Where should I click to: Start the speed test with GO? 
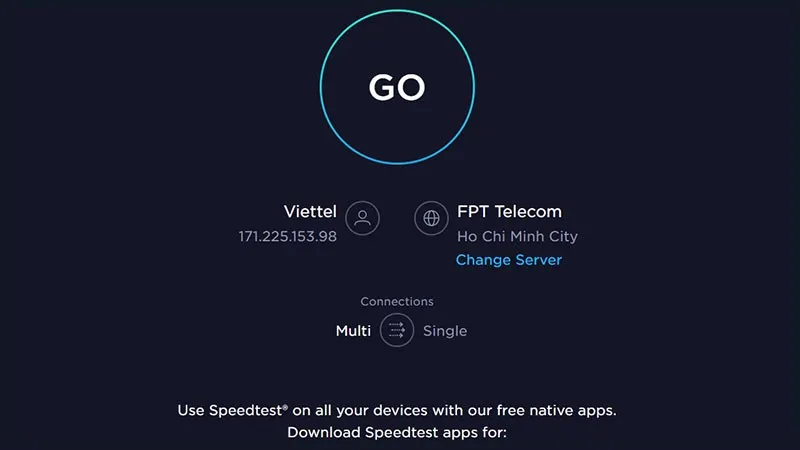pyautogui.click(x=397, y=88)
